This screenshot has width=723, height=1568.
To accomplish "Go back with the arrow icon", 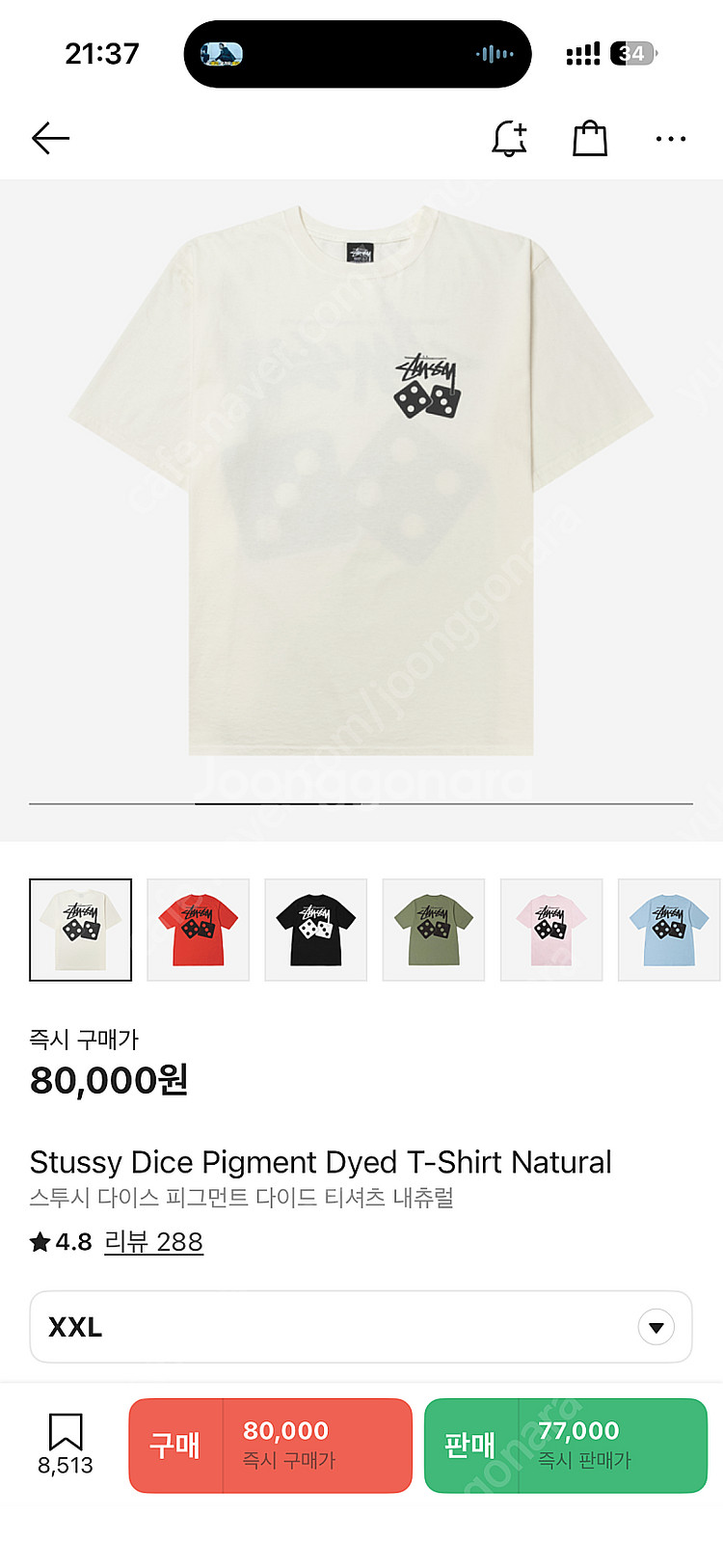I will tap(51, 139).
